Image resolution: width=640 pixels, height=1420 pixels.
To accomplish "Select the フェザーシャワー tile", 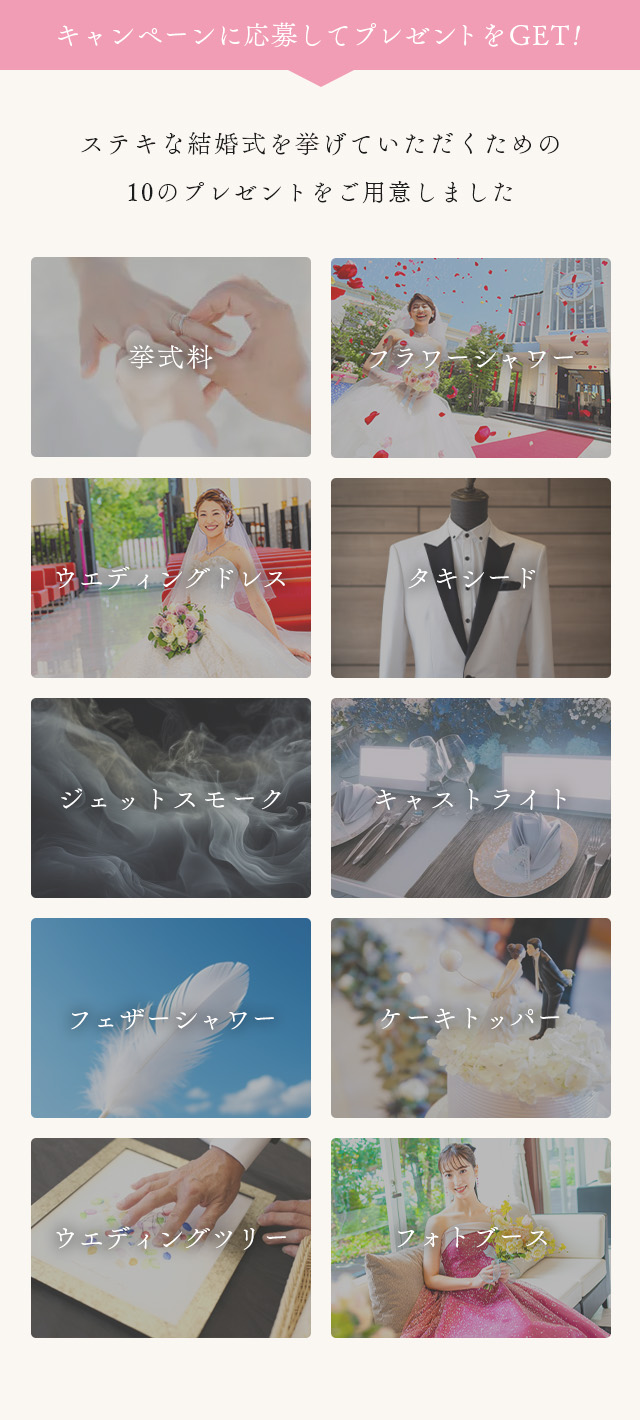I will pos(171,1017).
